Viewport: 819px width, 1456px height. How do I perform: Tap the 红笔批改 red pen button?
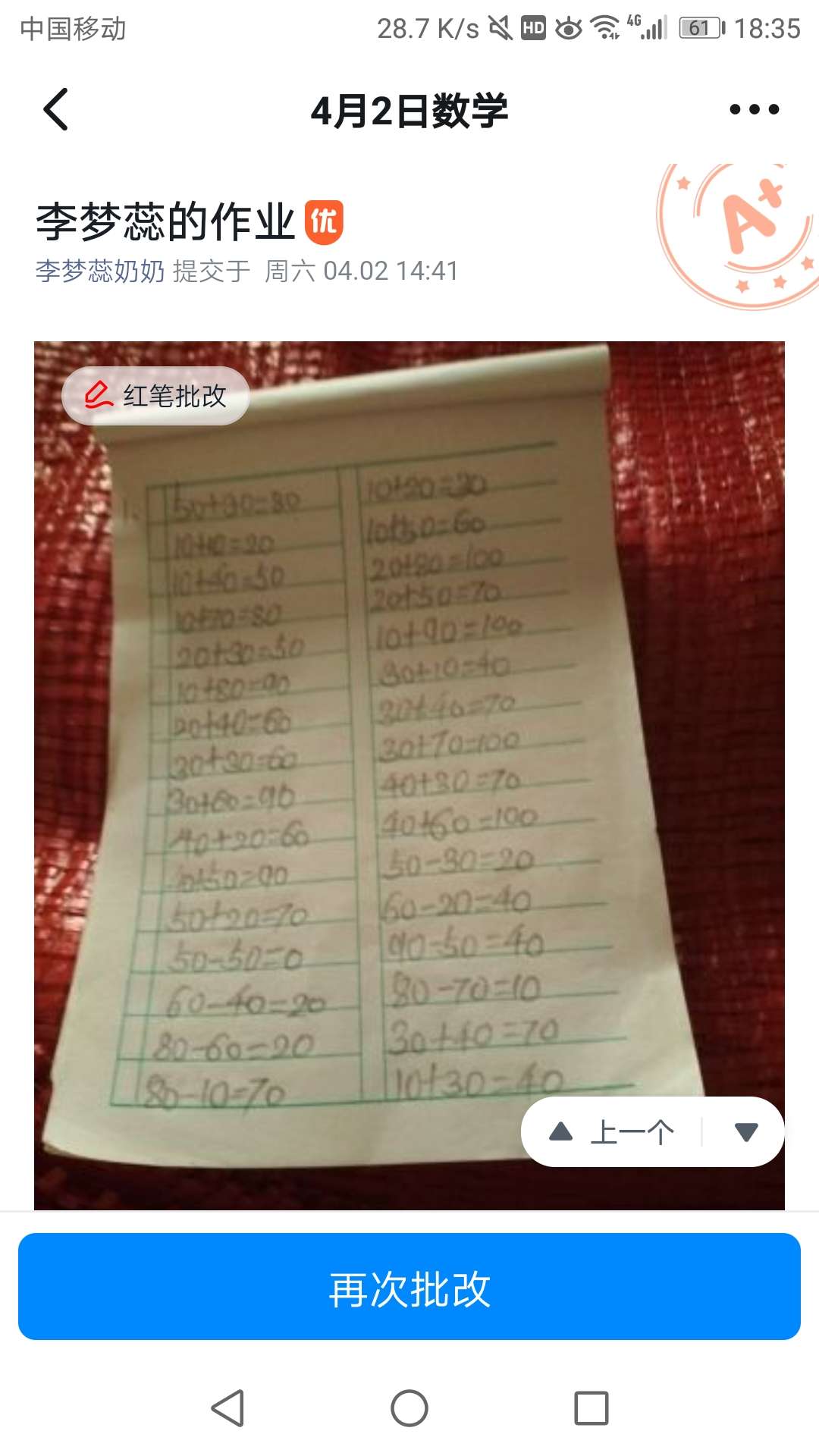156,396
